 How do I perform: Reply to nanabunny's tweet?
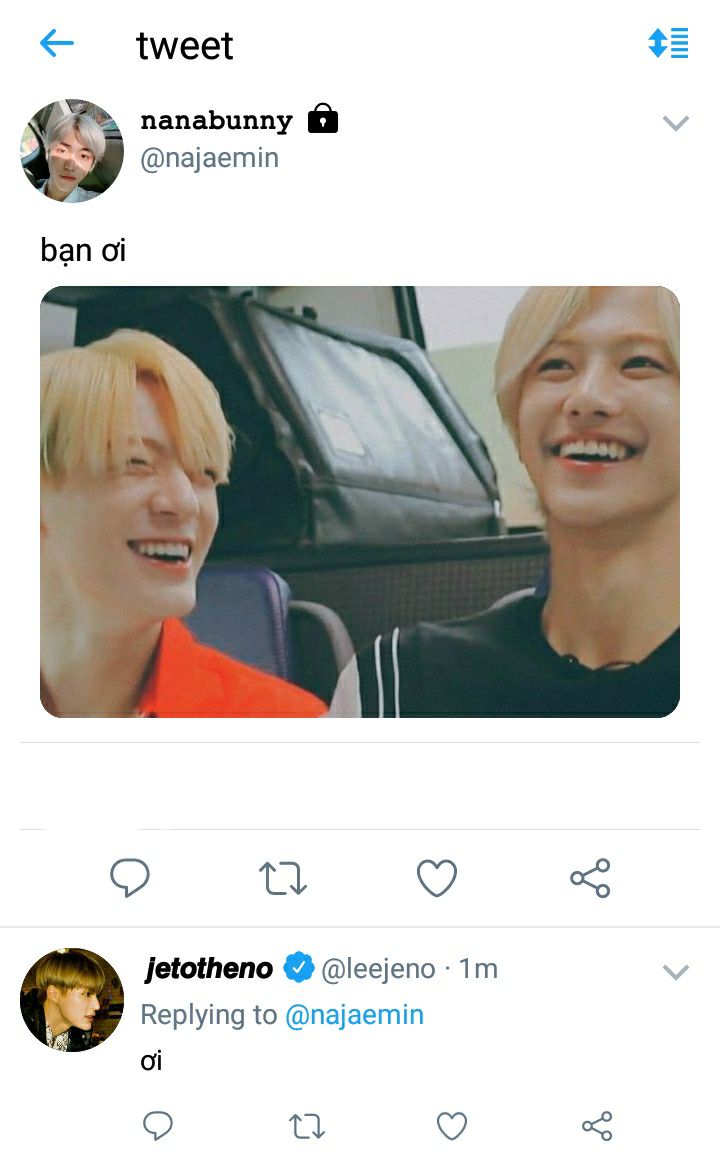pyautogui.click(x=130, y=877)
